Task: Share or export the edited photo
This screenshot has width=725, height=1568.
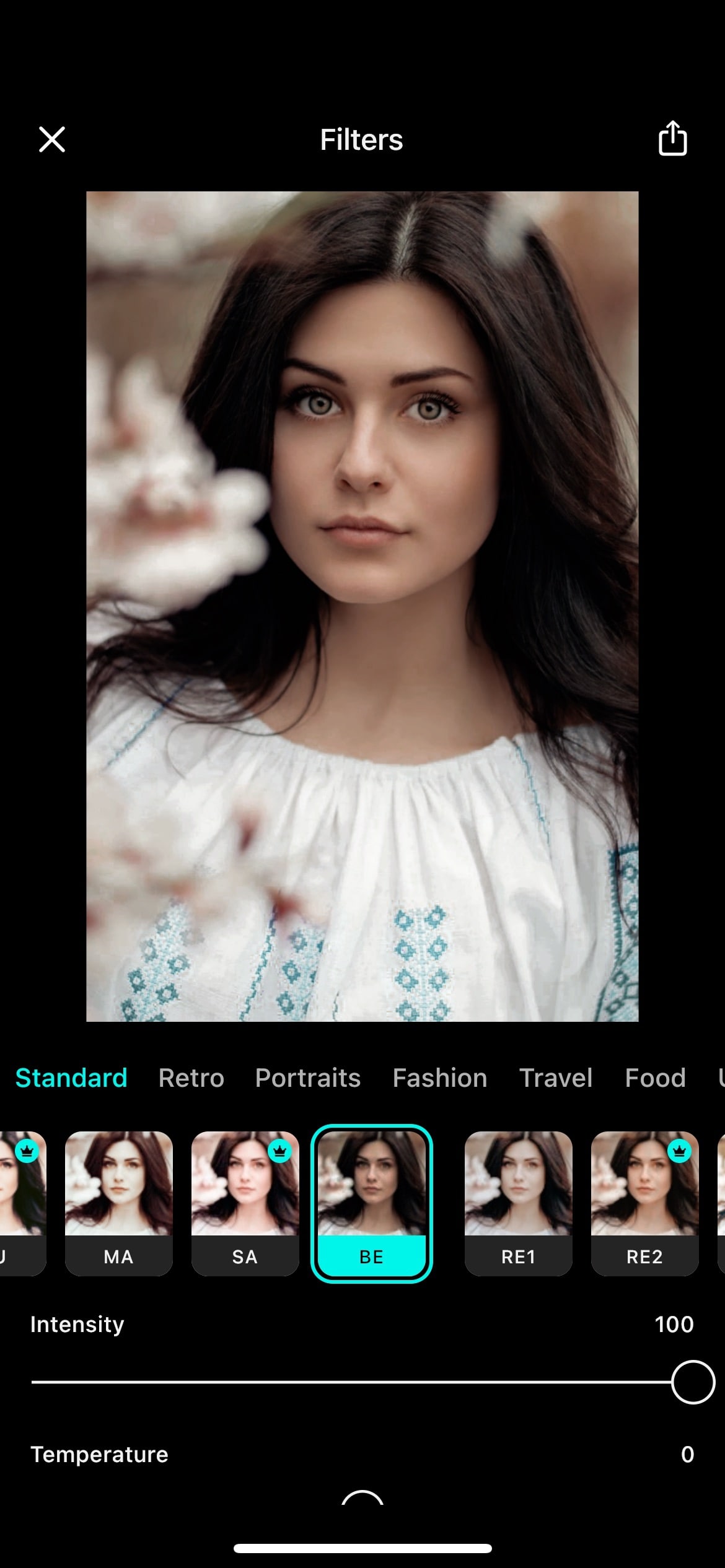Action: tap(672, 138)
